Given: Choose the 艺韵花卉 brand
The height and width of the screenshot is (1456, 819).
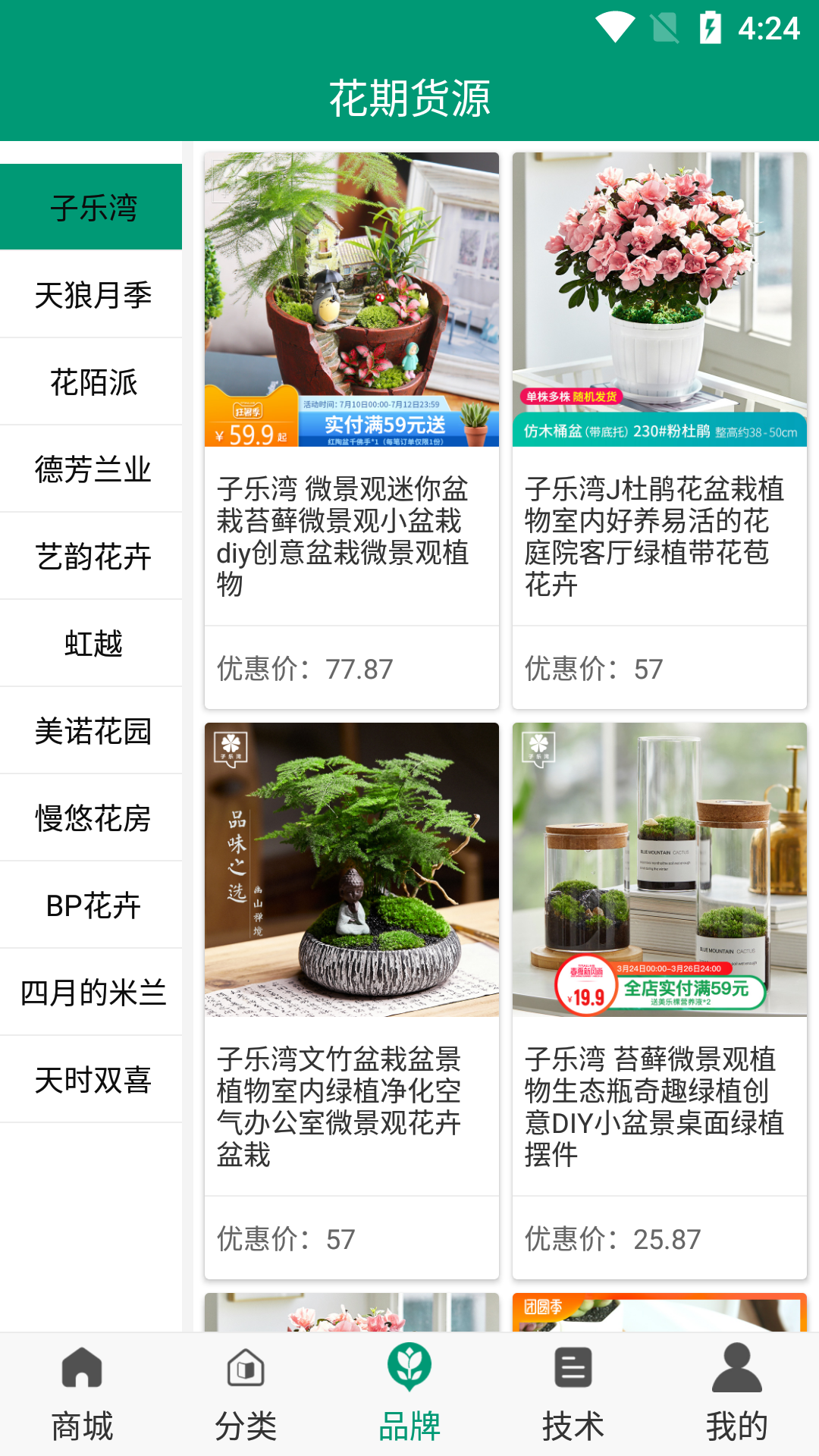Looking at the screenshot, I should [92, 557].
